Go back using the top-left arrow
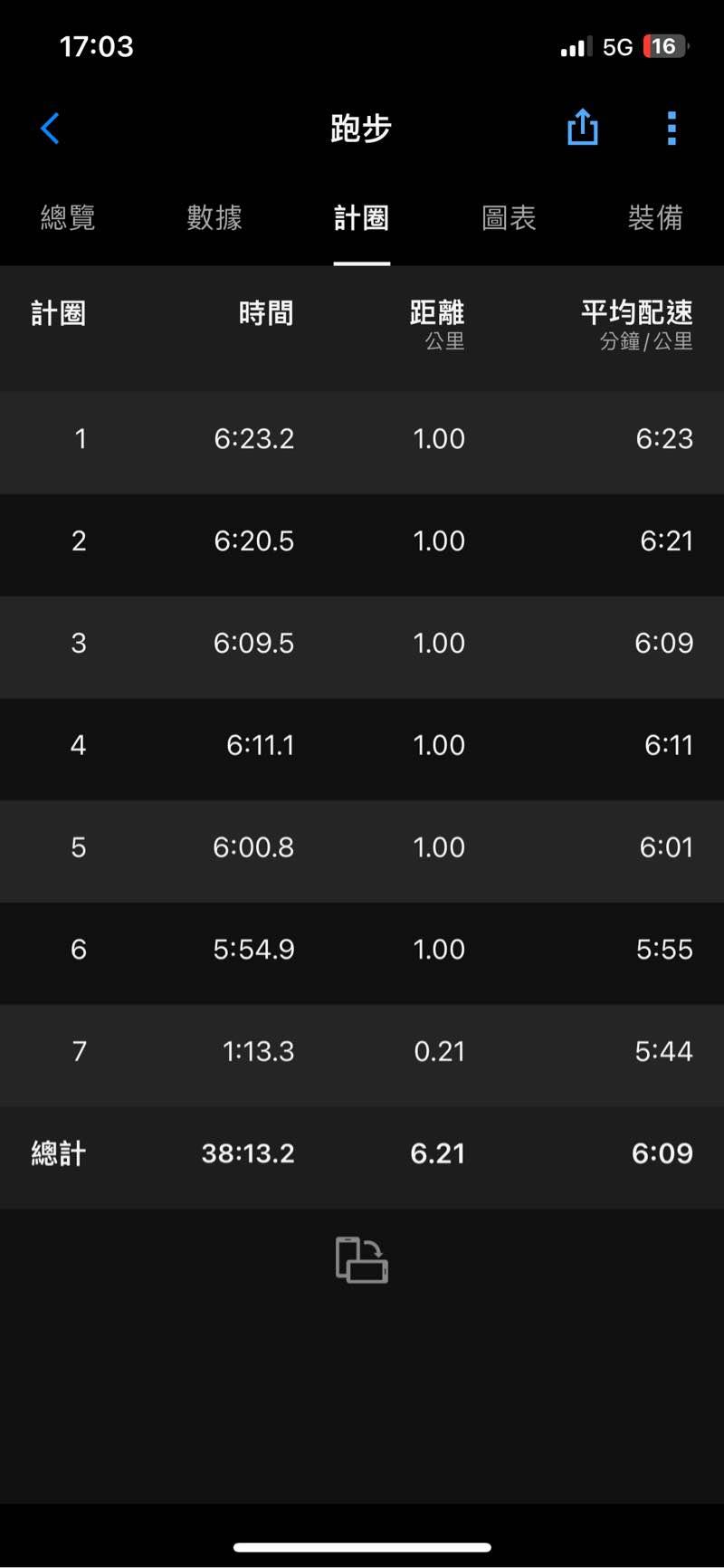The width and height of the screenshot is (724, 1568). point(50,129)
